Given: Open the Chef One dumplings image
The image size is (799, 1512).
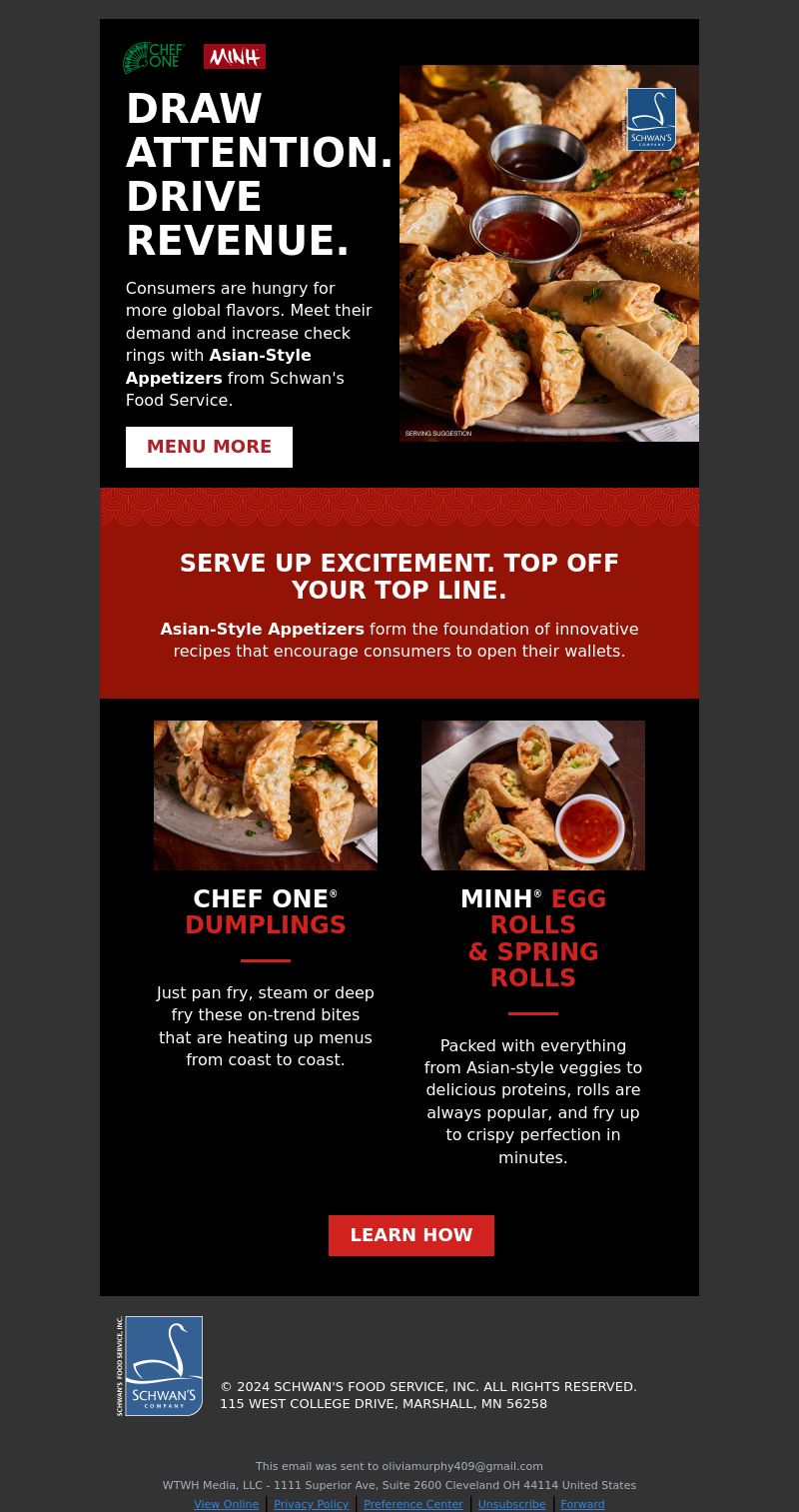Looking at the screenshot, I should coord(266,795).
